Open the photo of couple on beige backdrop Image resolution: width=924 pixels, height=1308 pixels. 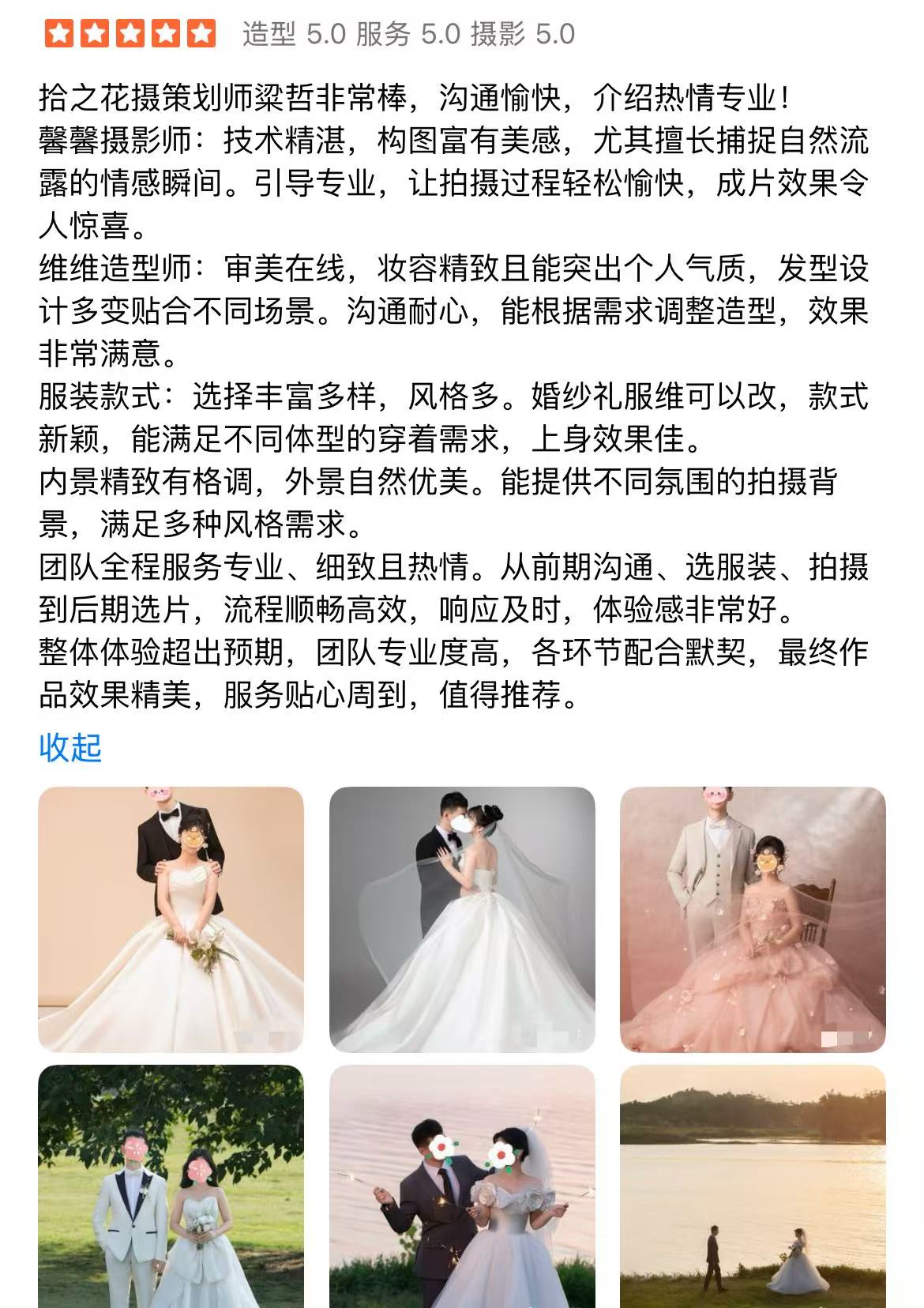click(x=171, y=919)
